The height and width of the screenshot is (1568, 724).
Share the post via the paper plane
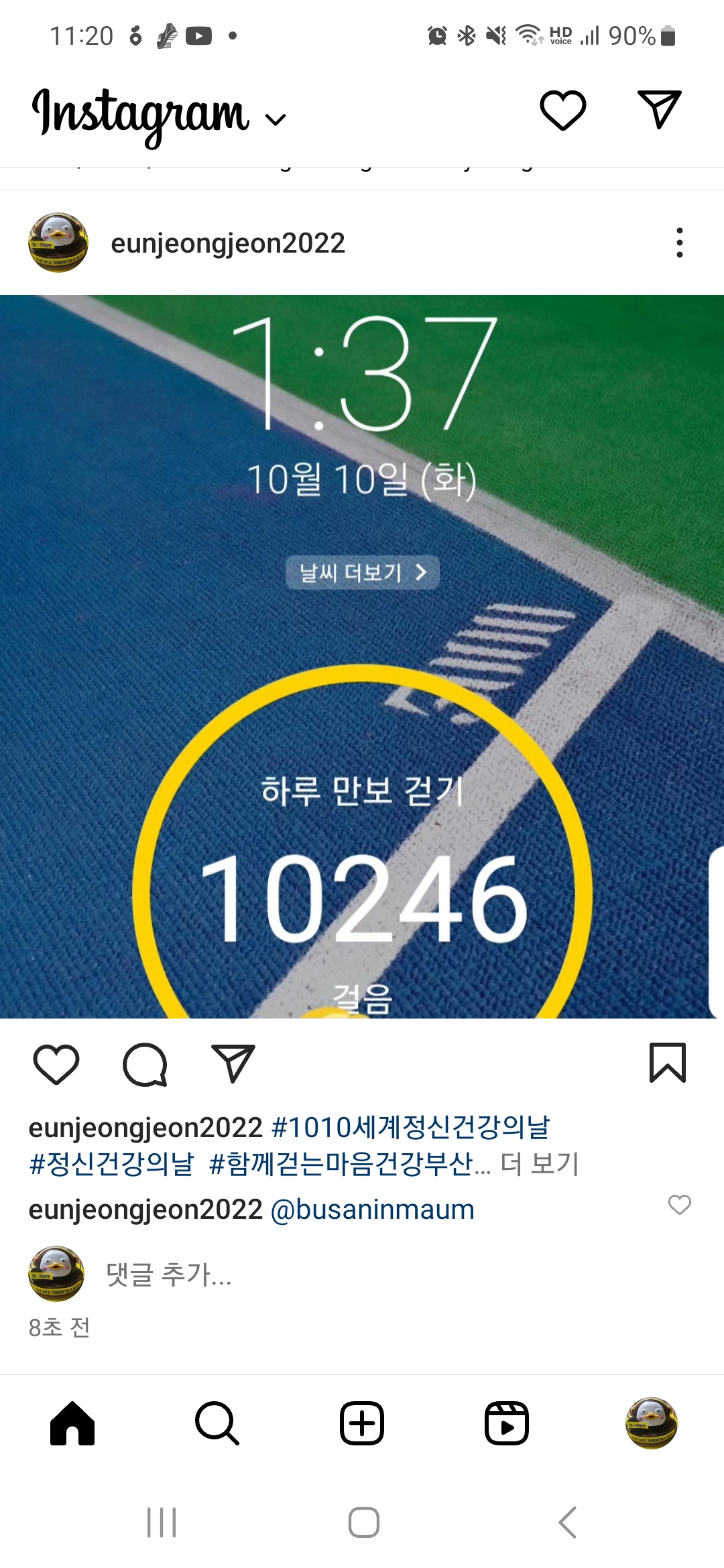(233, 1063)
